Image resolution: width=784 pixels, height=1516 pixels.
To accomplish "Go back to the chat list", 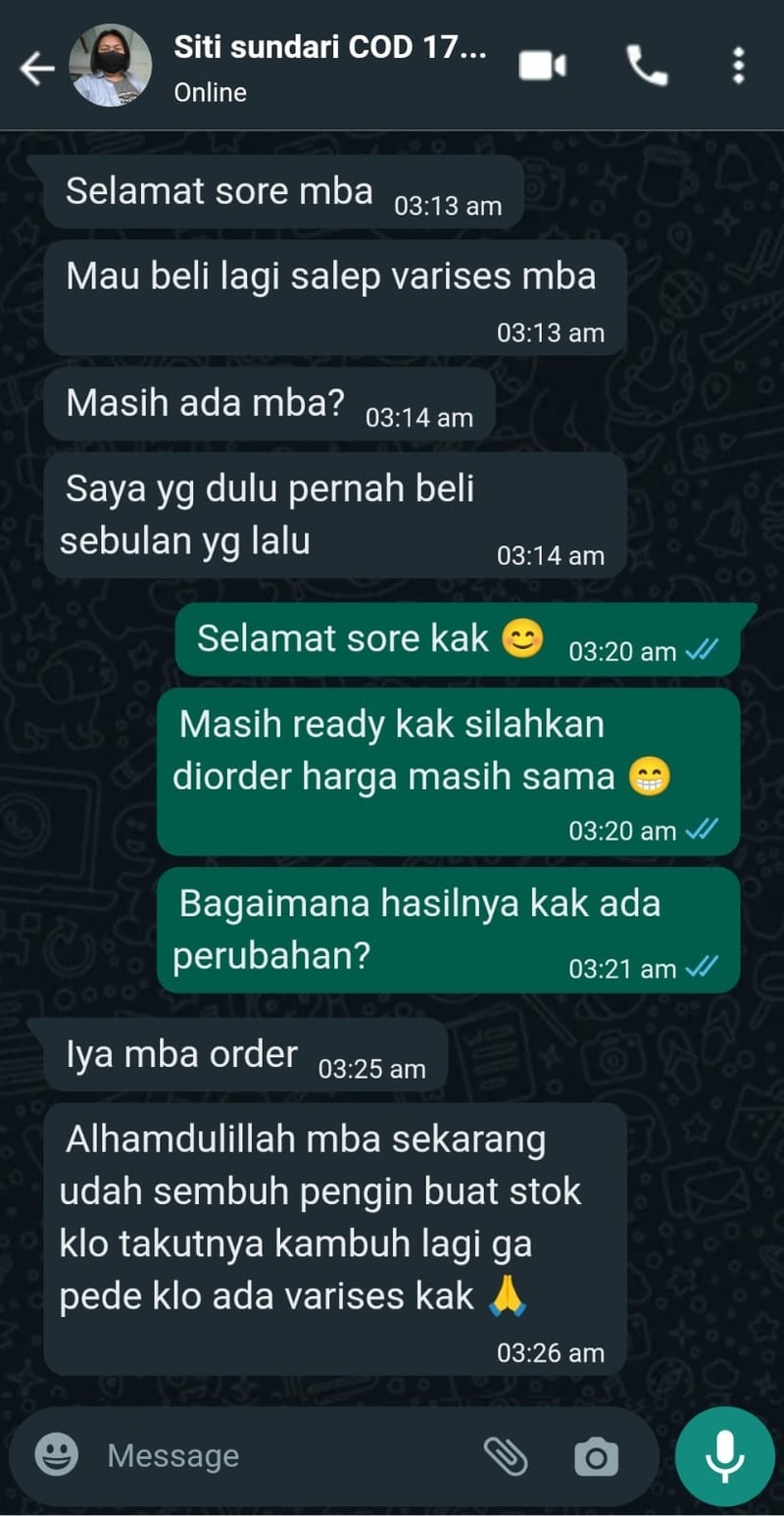I will pos(37,68).
